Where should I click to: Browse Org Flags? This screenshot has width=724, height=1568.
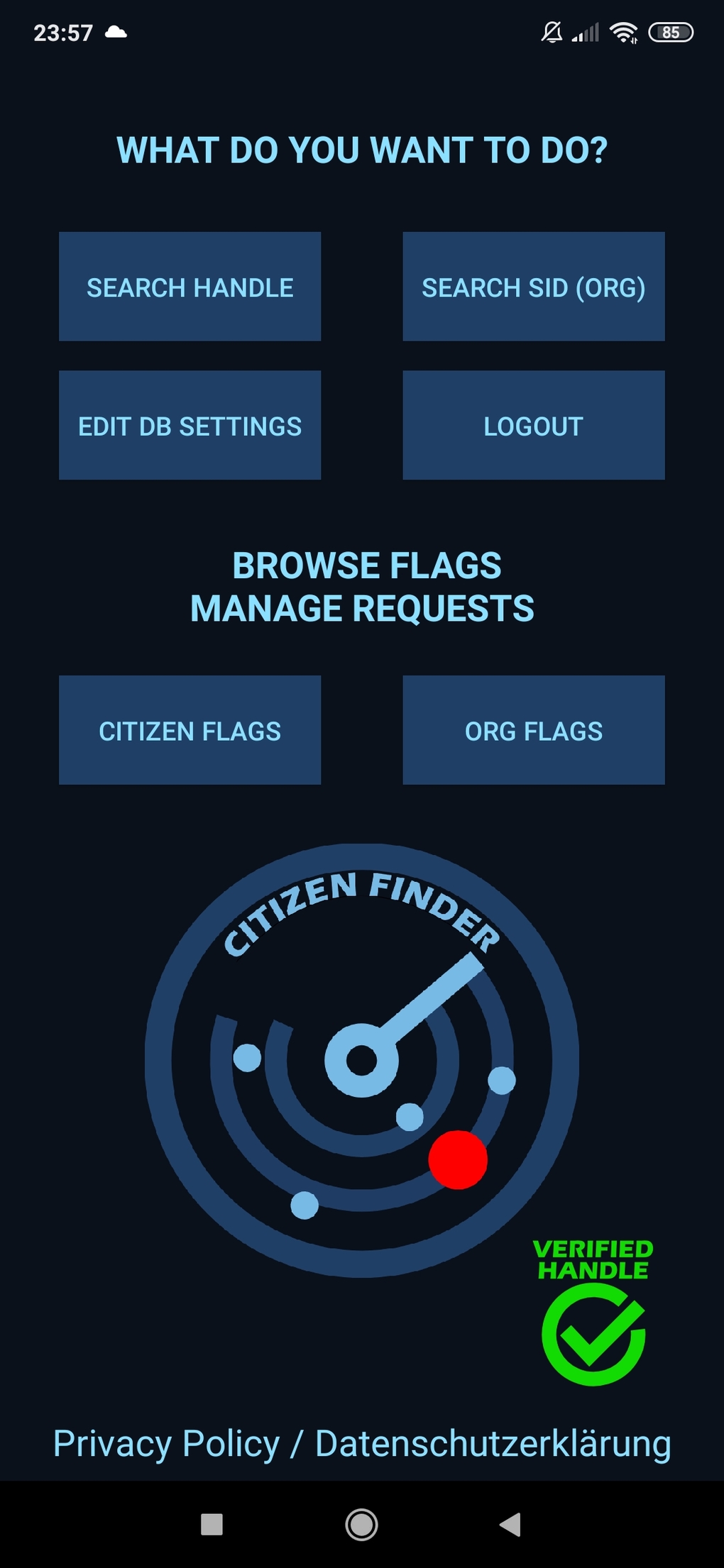(533, 730)
